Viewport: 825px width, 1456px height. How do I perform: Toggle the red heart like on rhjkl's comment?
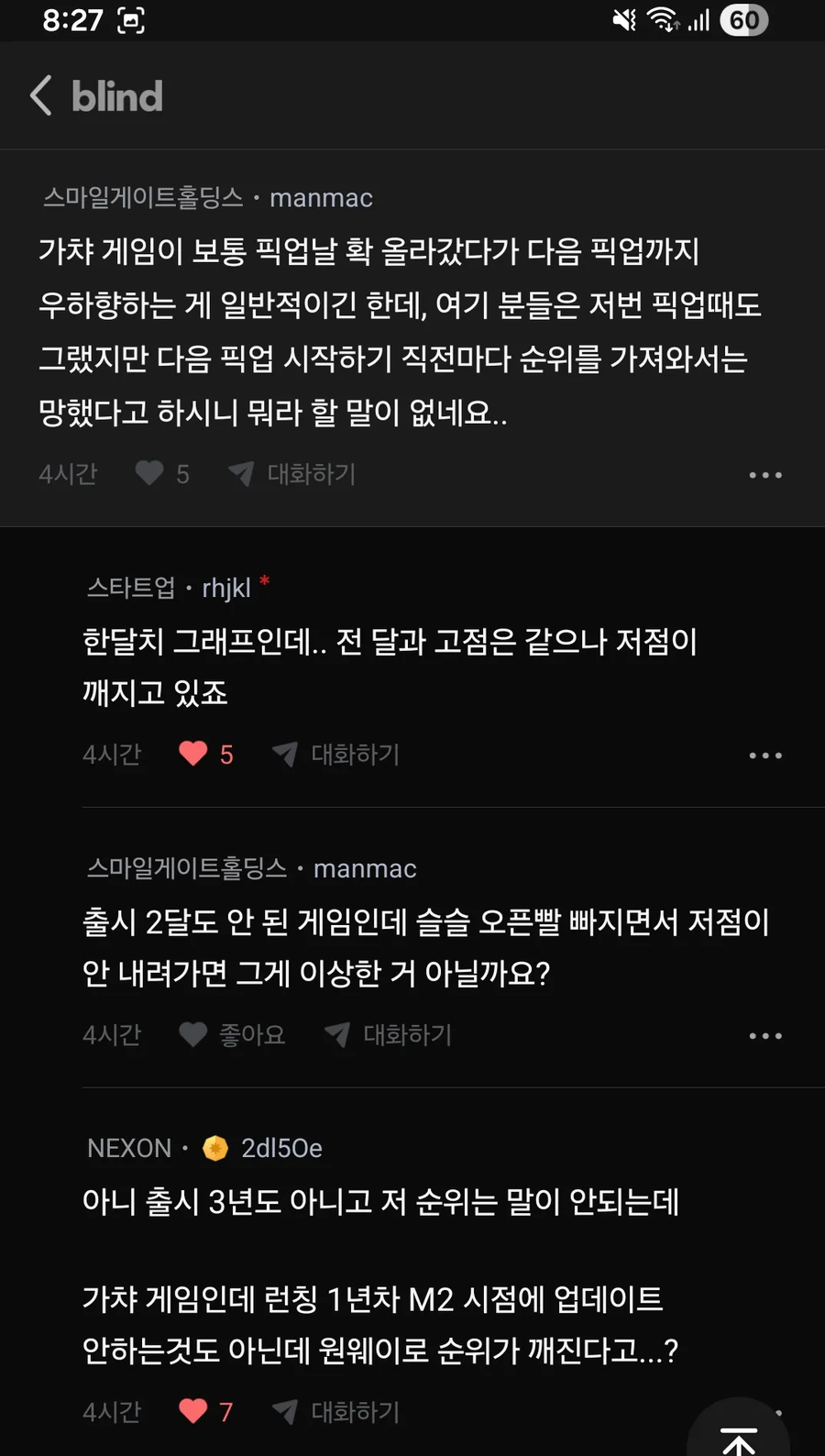(193, 754)
